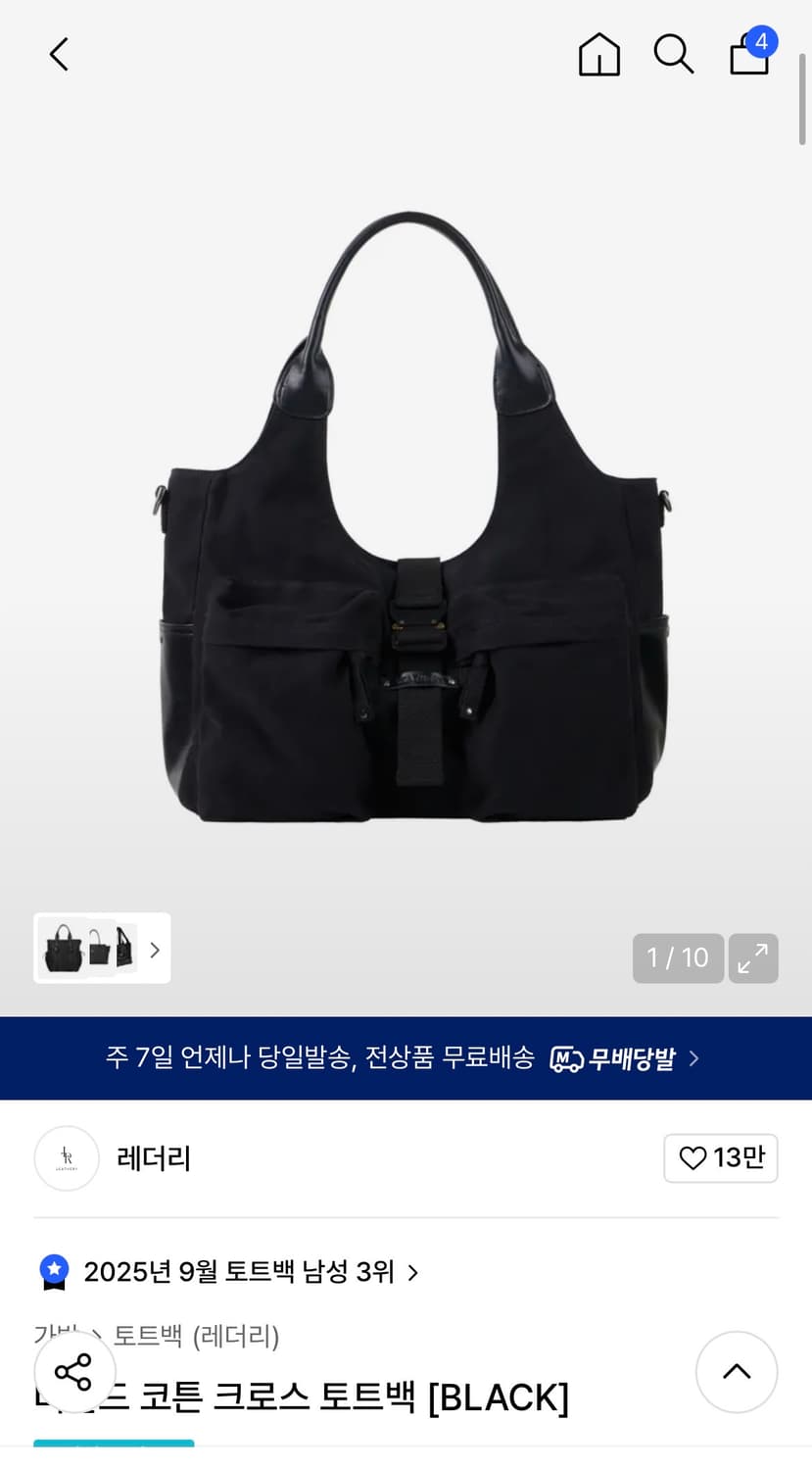Open the shopping cart with 4 items
The image size is (812, 1470).
click(747, 57)
